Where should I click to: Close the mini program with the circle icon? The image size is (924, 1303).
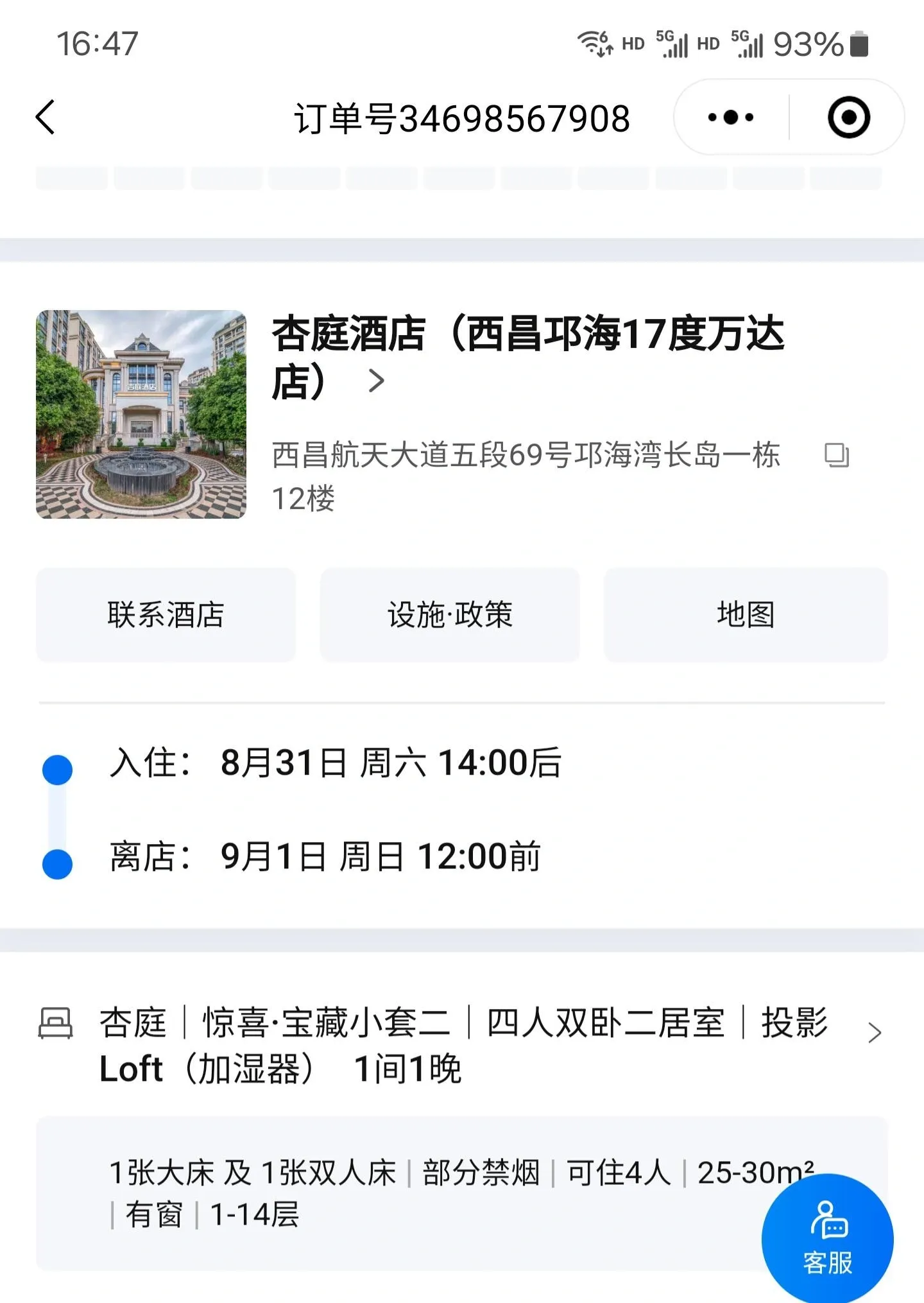click(x=848, y=117)
